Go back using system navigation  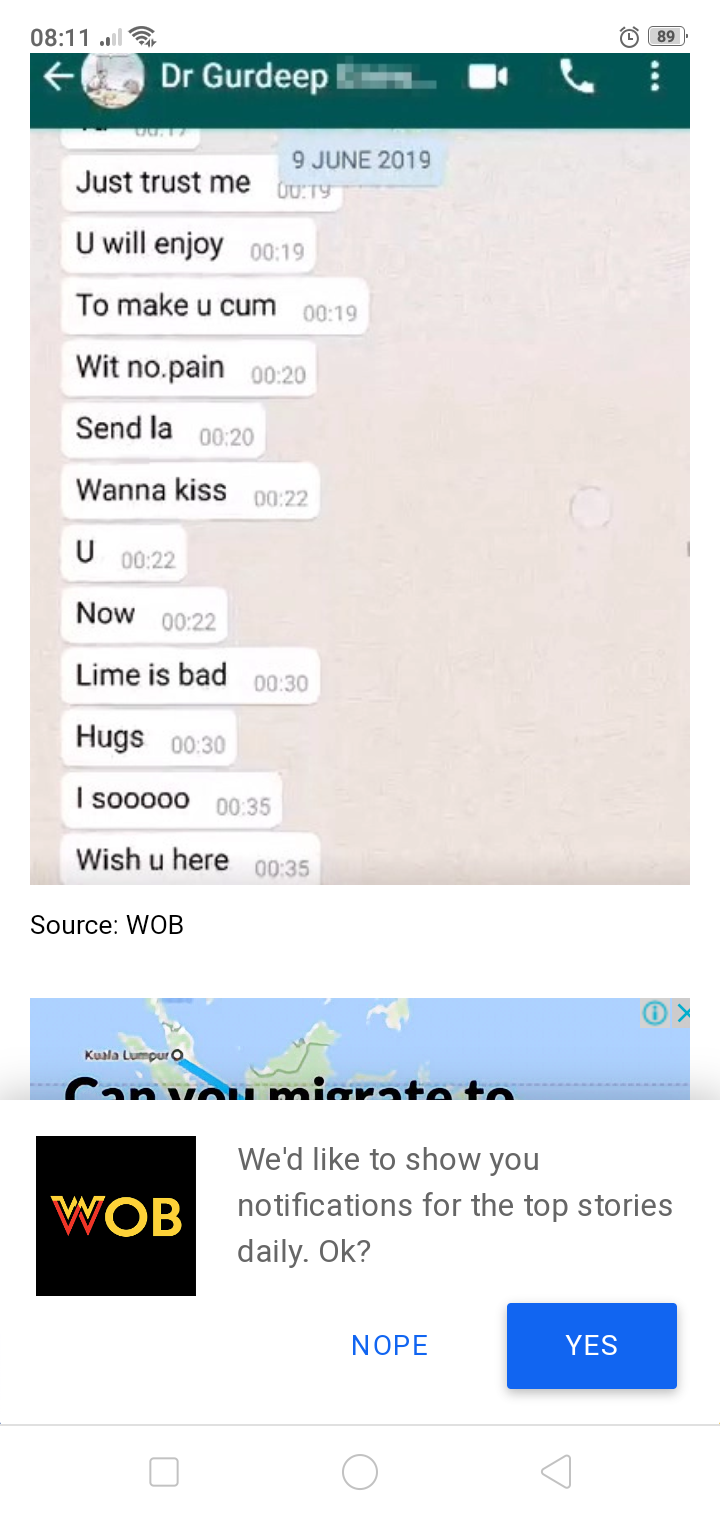pyautogui.click(x=556, y=1471)
